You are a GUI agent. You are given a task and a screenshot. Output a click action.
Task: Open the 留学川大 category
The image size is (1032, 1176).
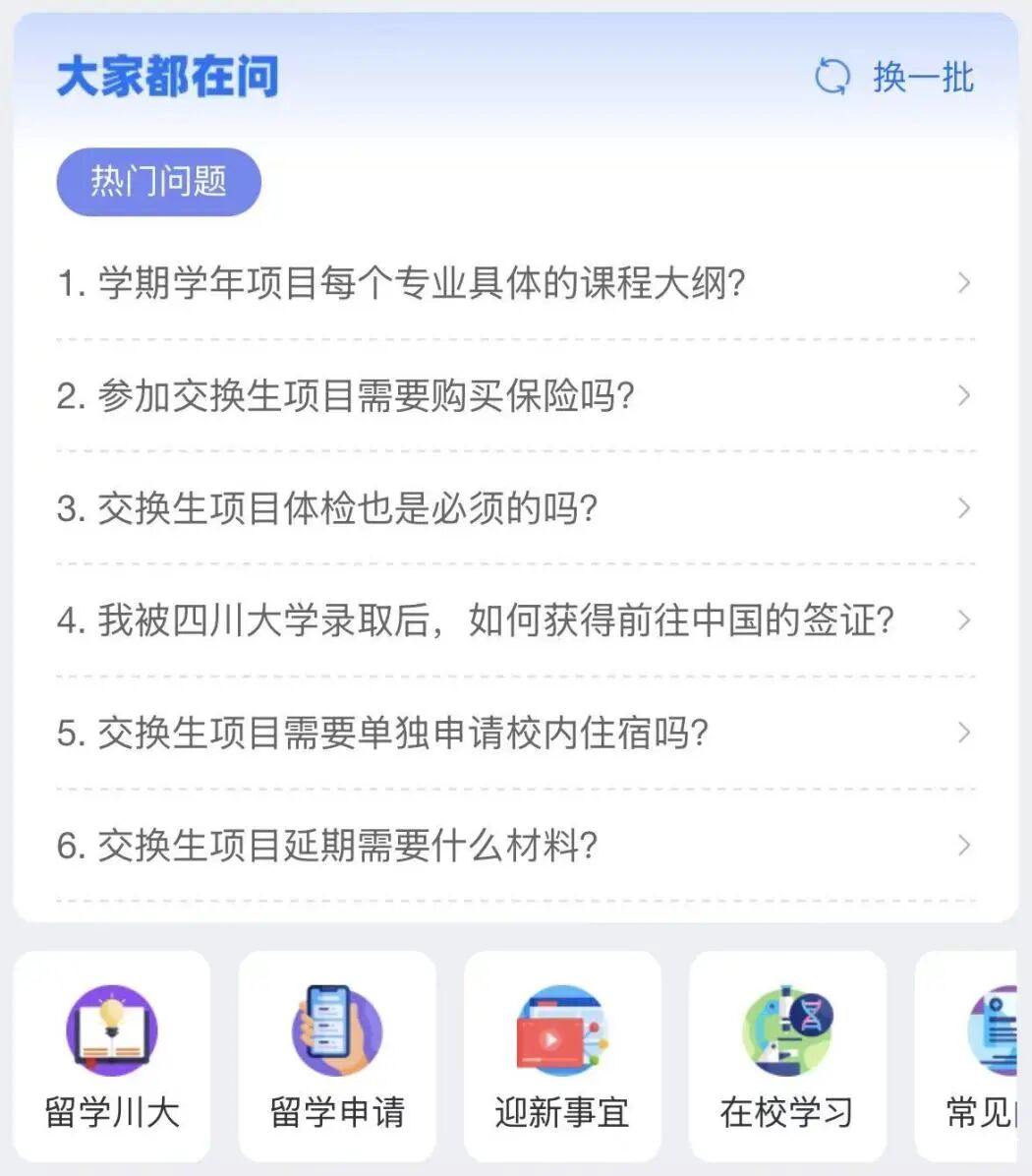pos(112,1056)
